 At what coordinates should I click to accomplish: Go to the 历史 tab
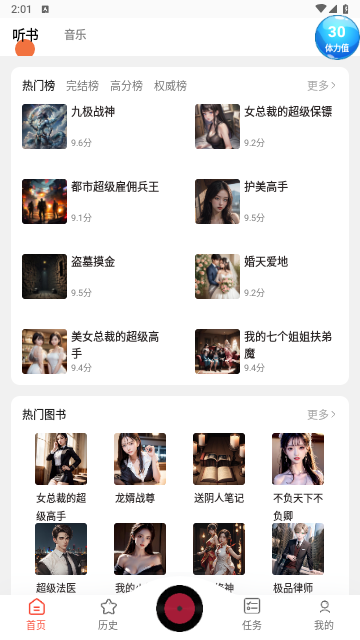point(108,614)
